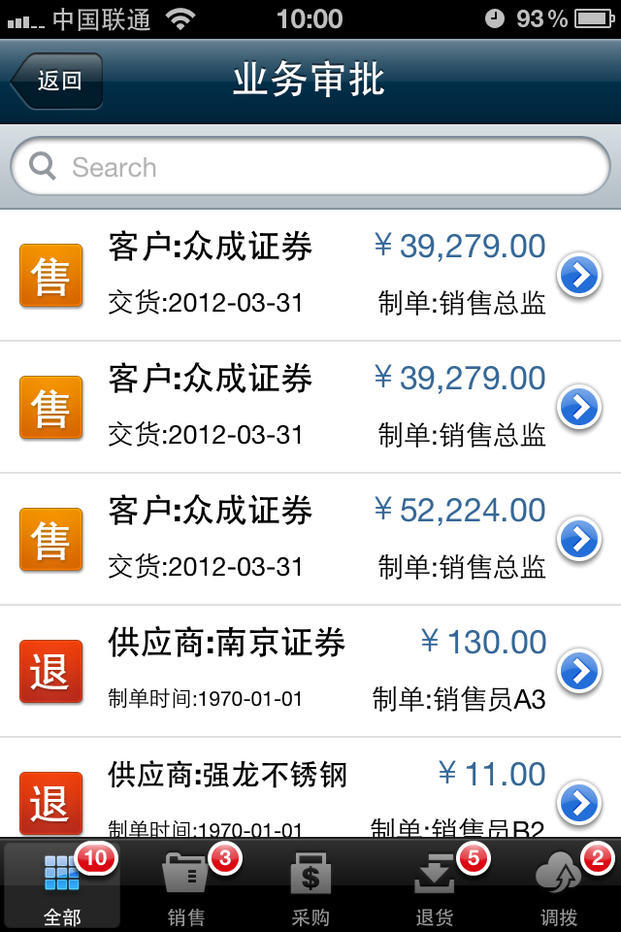Select the 采购 tab
The height and width of the screenshot is (932, 621).
(310, 887)
